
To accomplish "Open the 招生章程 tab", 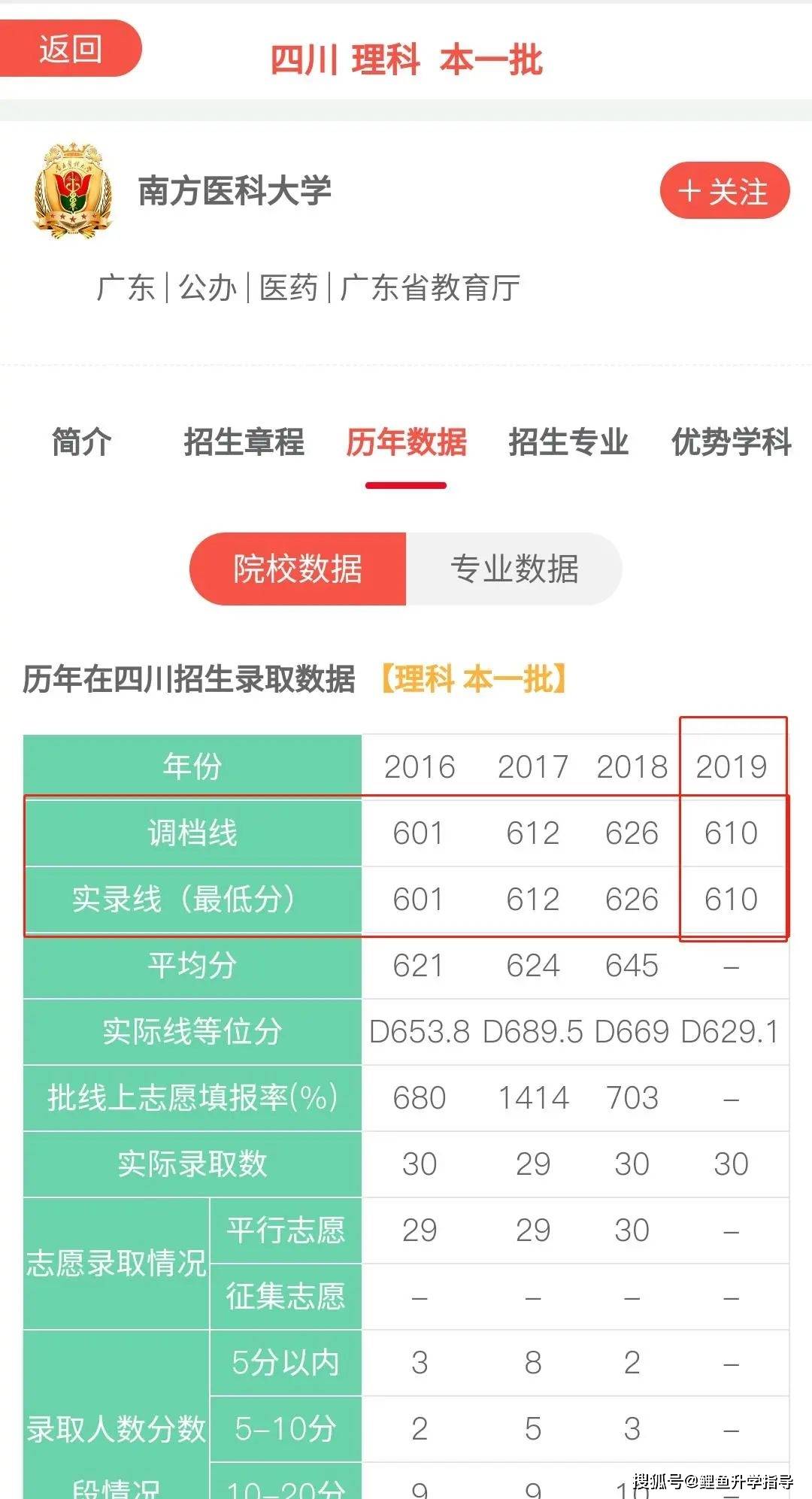I will pyautogui.click(x=244, y=442).
